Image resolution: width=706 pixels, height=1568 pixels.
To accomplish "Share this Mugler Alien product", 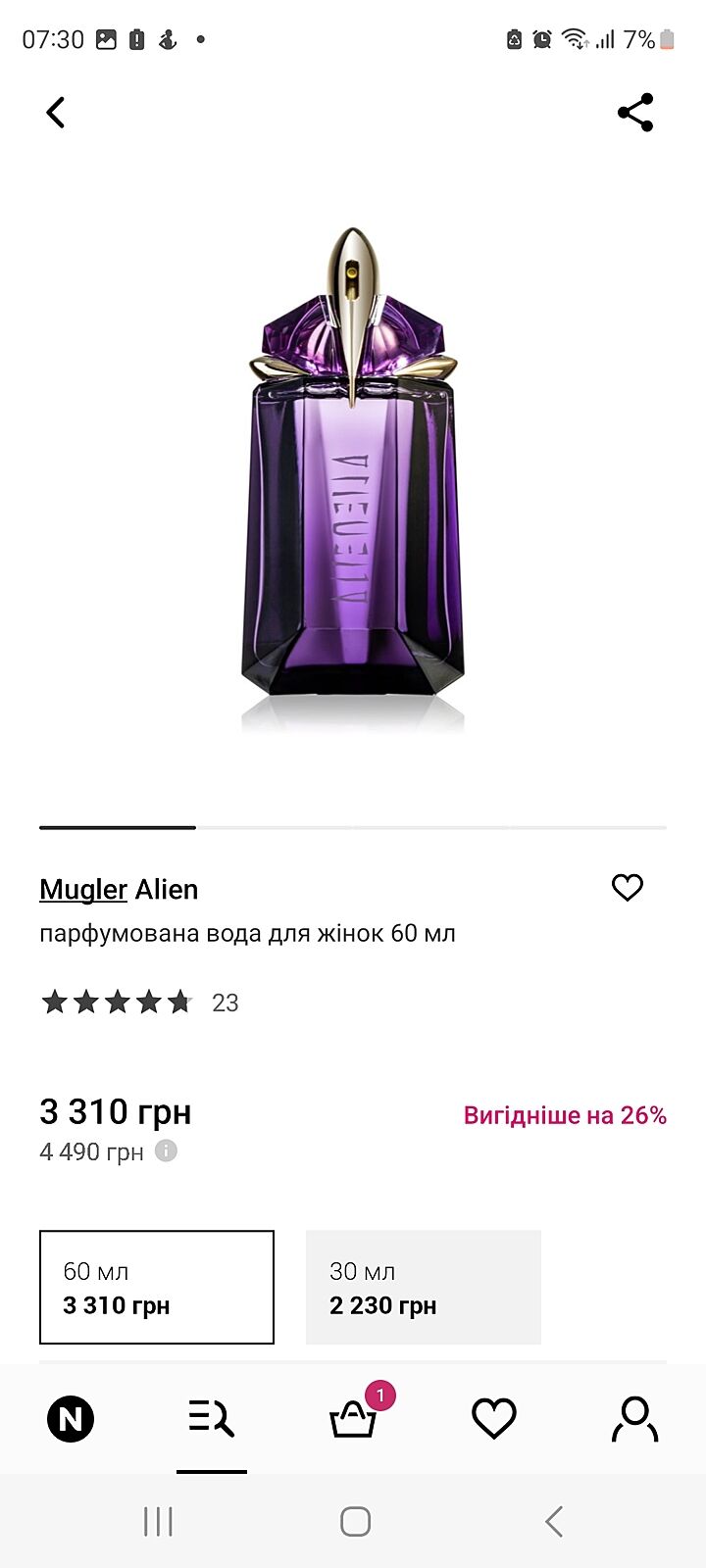I will (x=635, y=113).
